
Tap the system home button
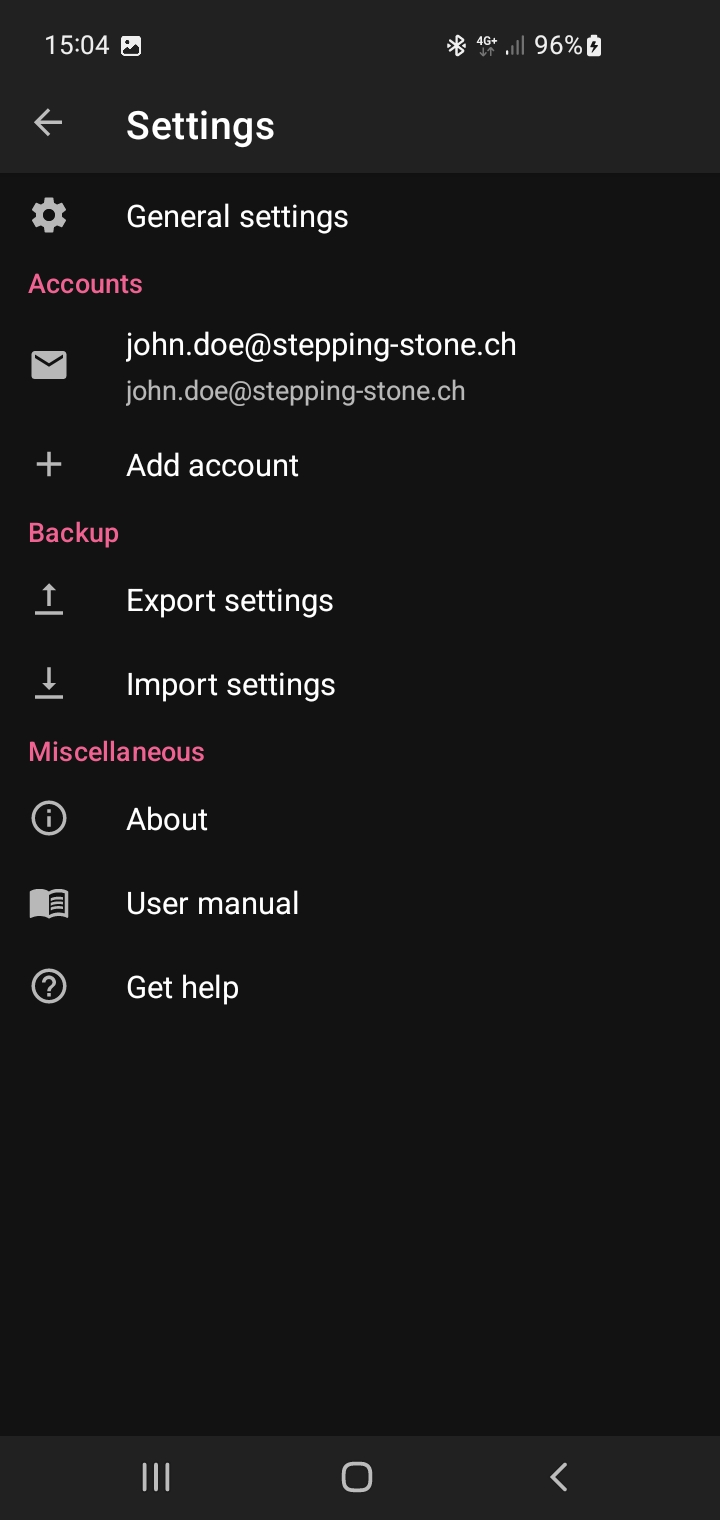pyautogui.click(x=357, y=1477)
